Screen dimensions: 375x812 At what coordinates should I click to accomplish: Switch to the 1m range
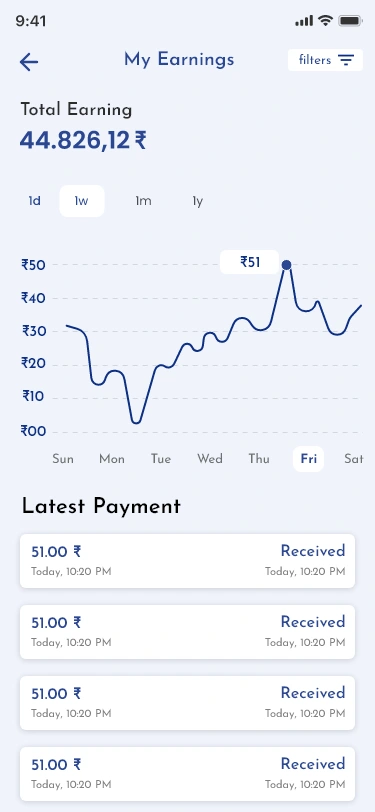pyautogui.click(x=143, y=201)
